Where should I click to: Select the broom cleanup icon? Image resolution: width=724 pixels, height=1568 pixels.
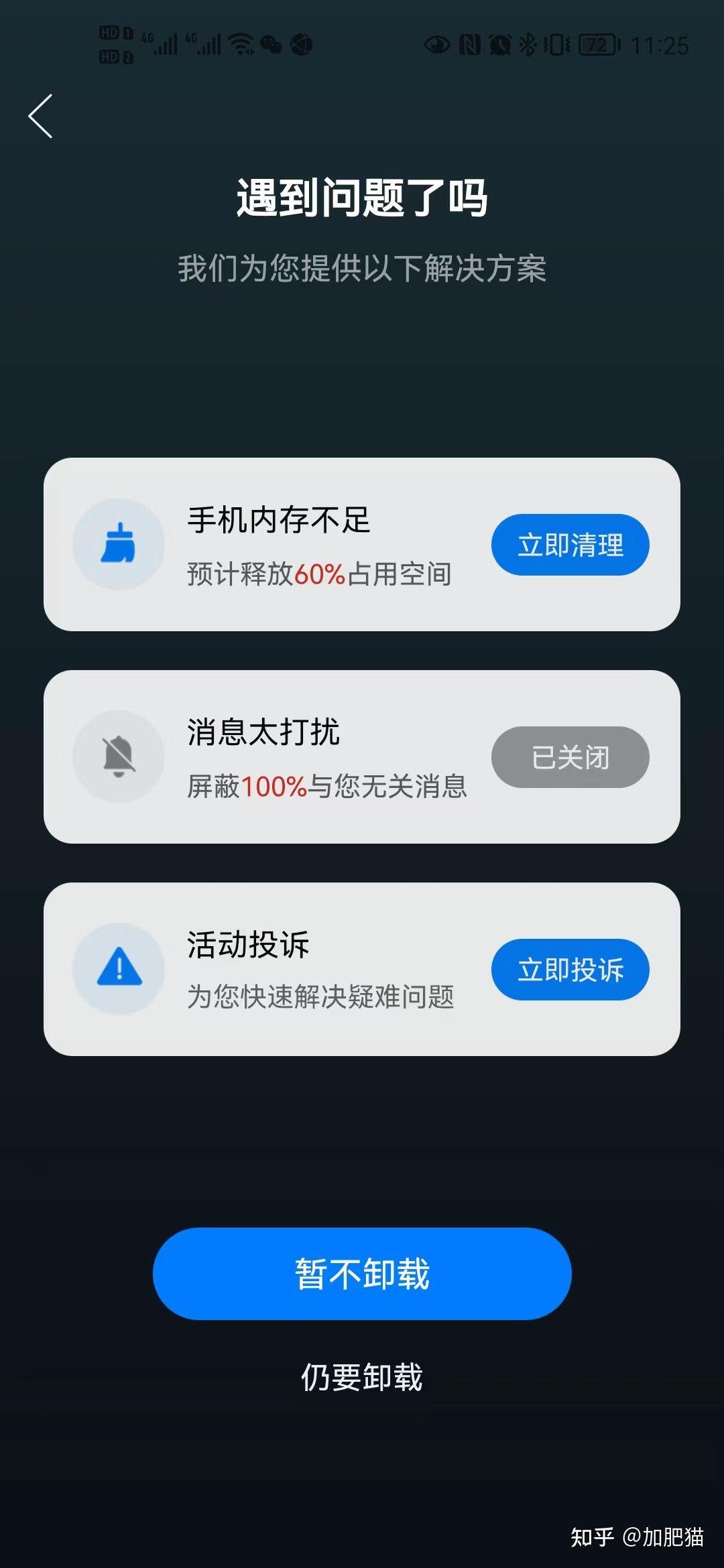click(x=118, y=545)
